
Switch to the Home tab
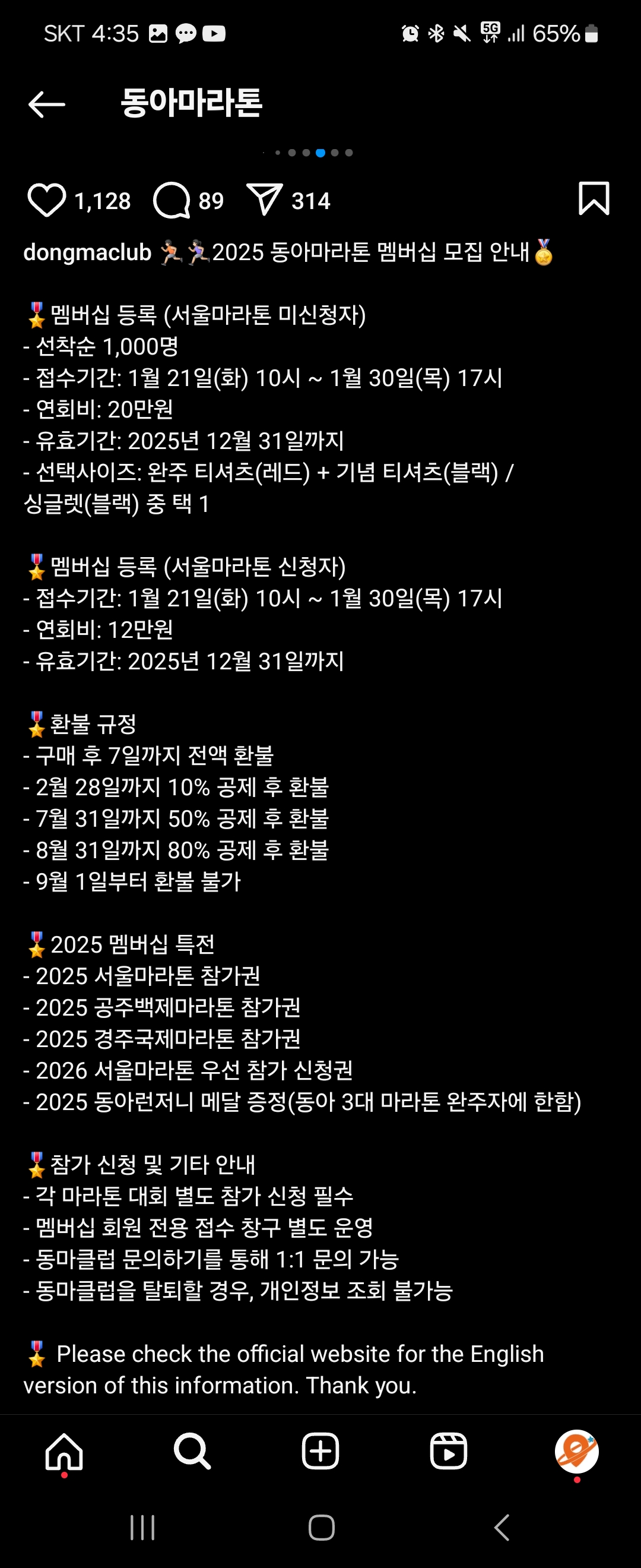65,1451
